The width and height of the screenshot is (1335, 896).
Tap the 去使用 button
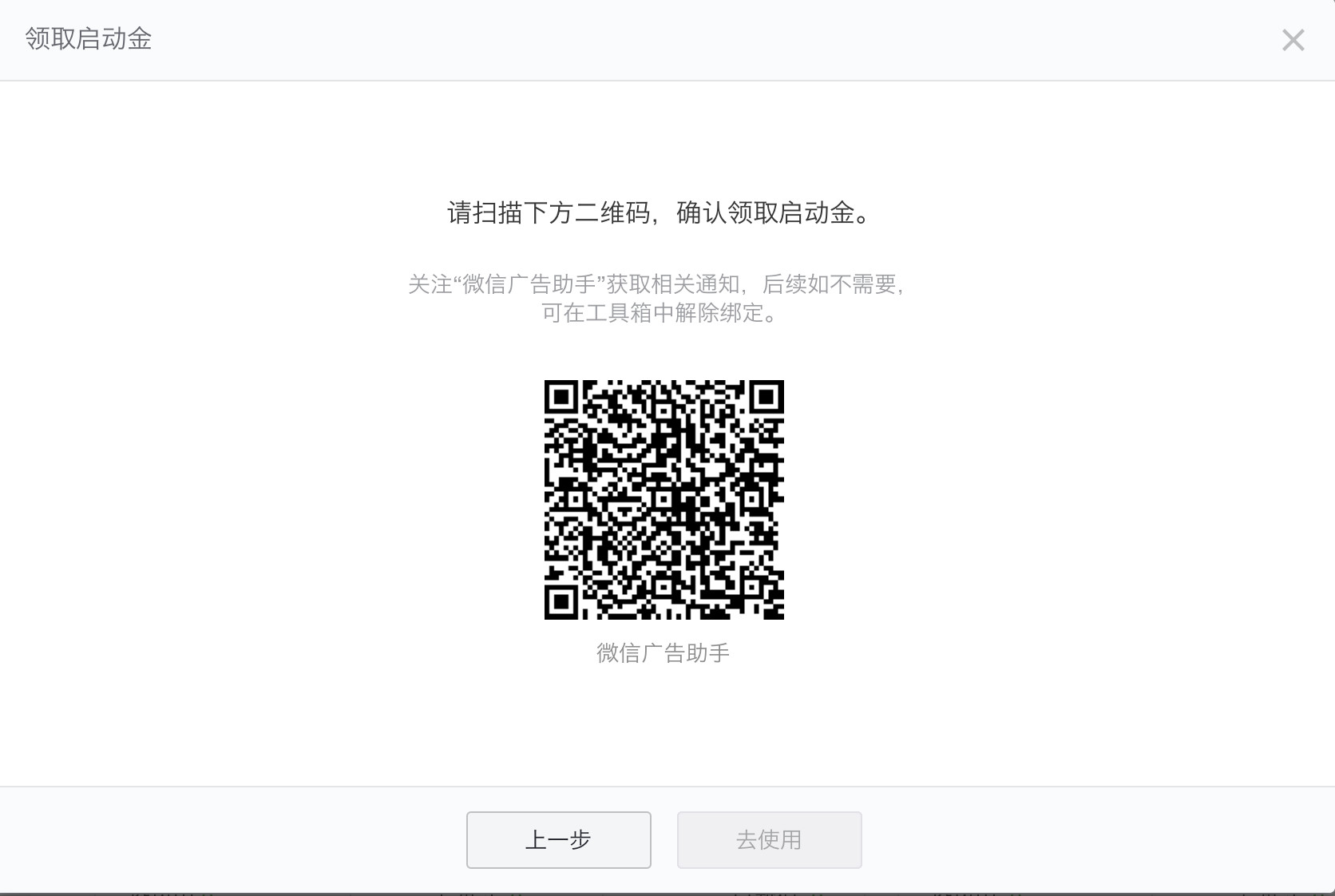click(769, 839)
